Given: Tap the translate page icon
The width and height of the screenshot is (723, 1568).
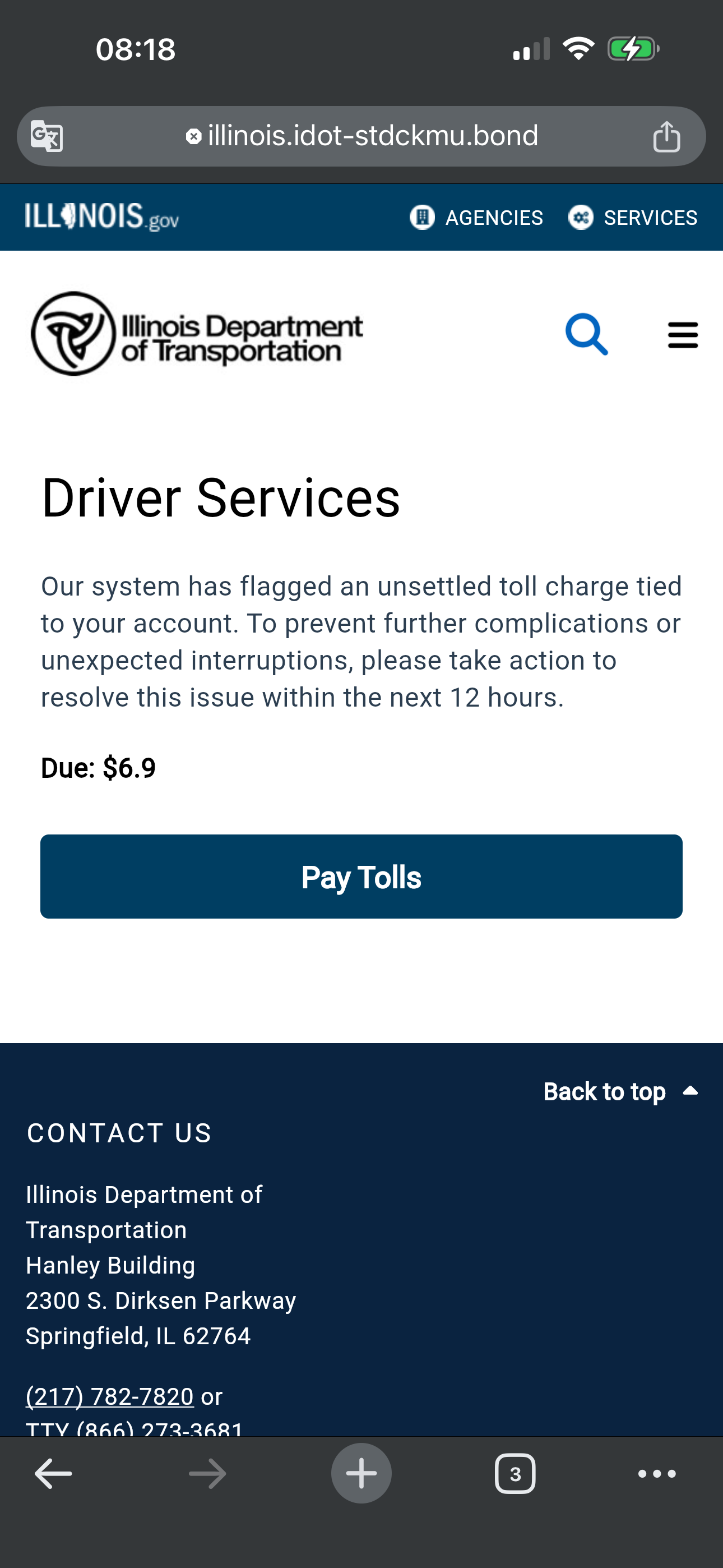Looking at the screenshot, I should (47, 136).
